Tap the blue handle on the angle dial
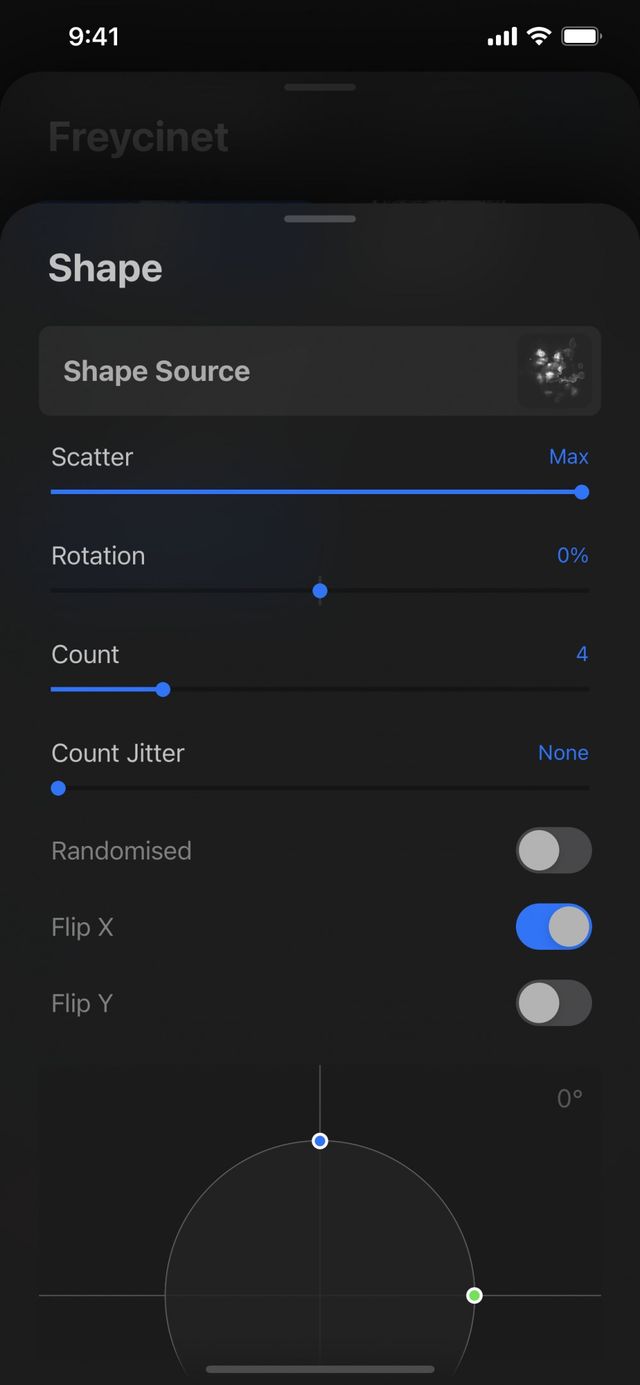Image resolution: width=640 pixels, height=1385 pixels. coord(320,1141)
